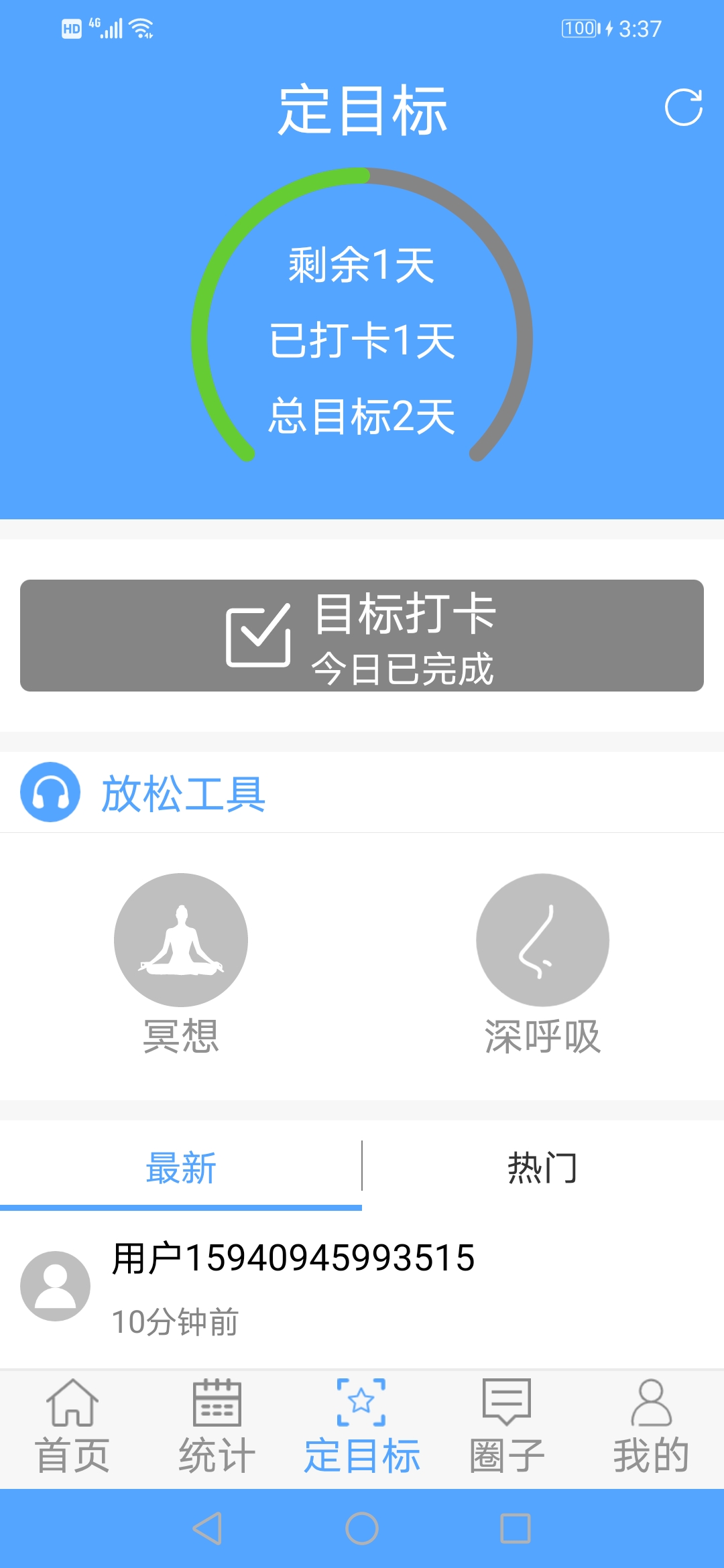Switch to the 我的 profile tab
This screenshot has height=1568, width=724.
click(652, 1427)
